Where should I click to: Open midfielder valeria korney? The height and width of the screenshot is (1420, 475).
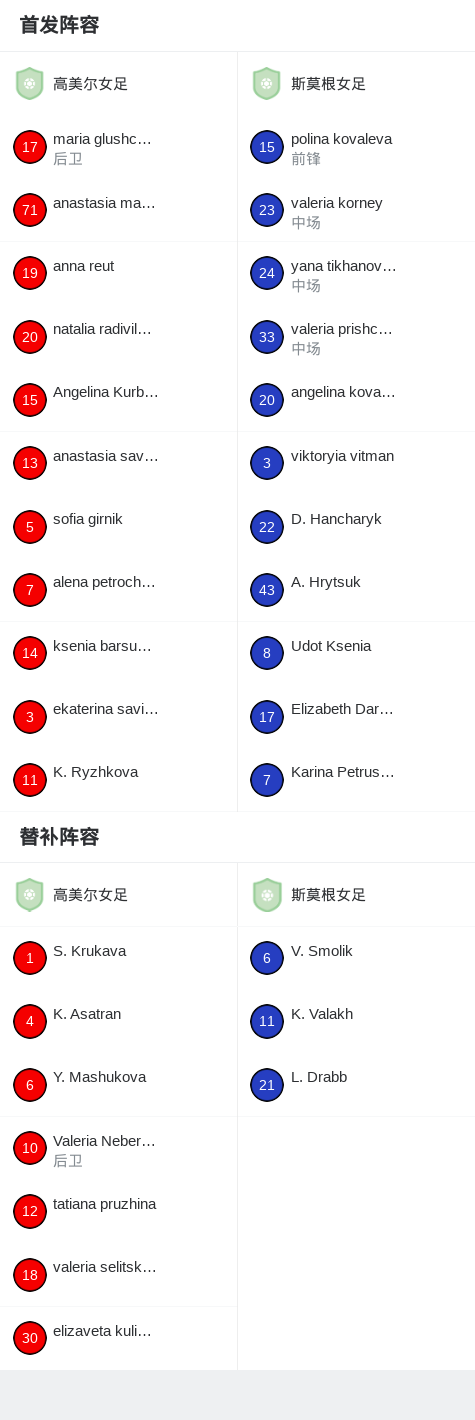[x=356, y=210]
